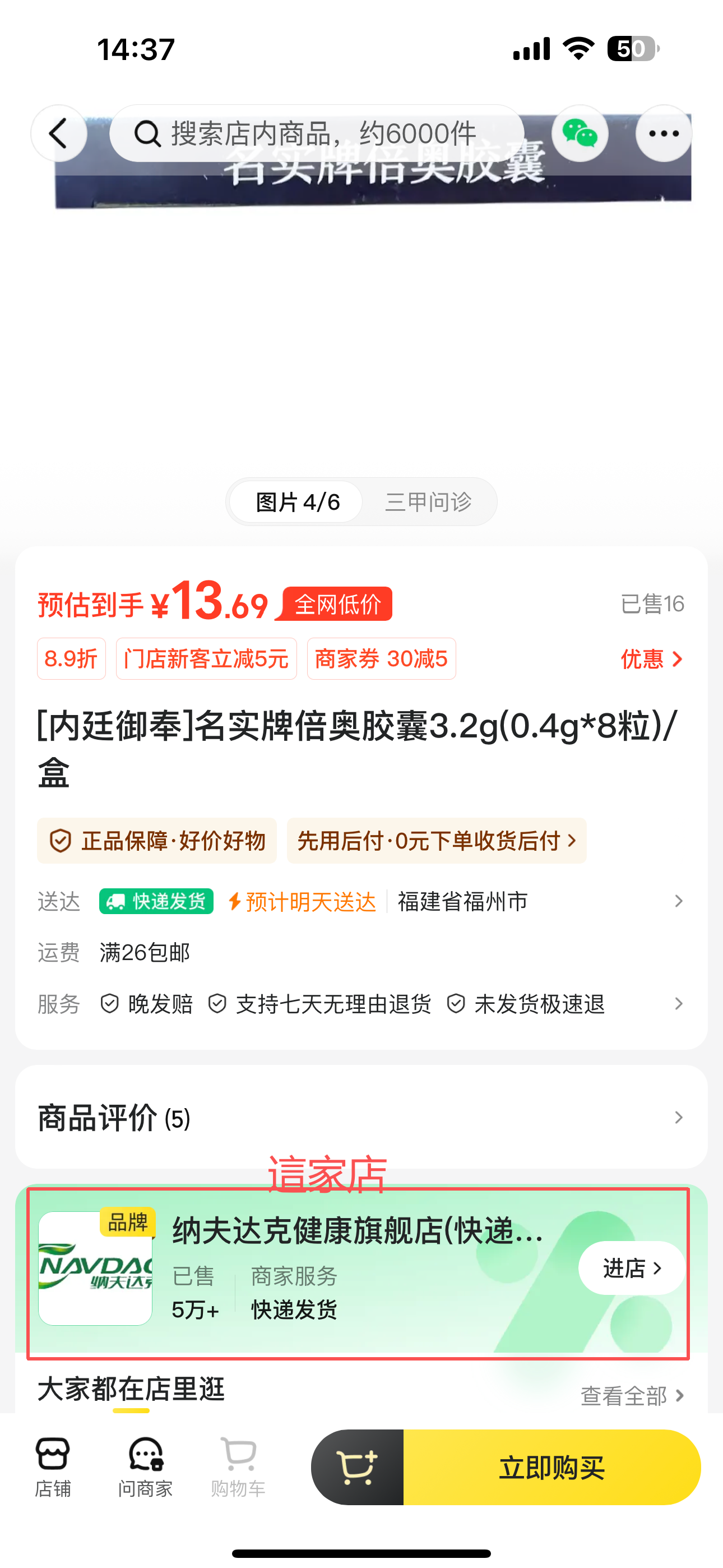This screenshot has width=723, height=1568.
Task: Tap the in-store product search box
Action: click(x=317, y=133)
